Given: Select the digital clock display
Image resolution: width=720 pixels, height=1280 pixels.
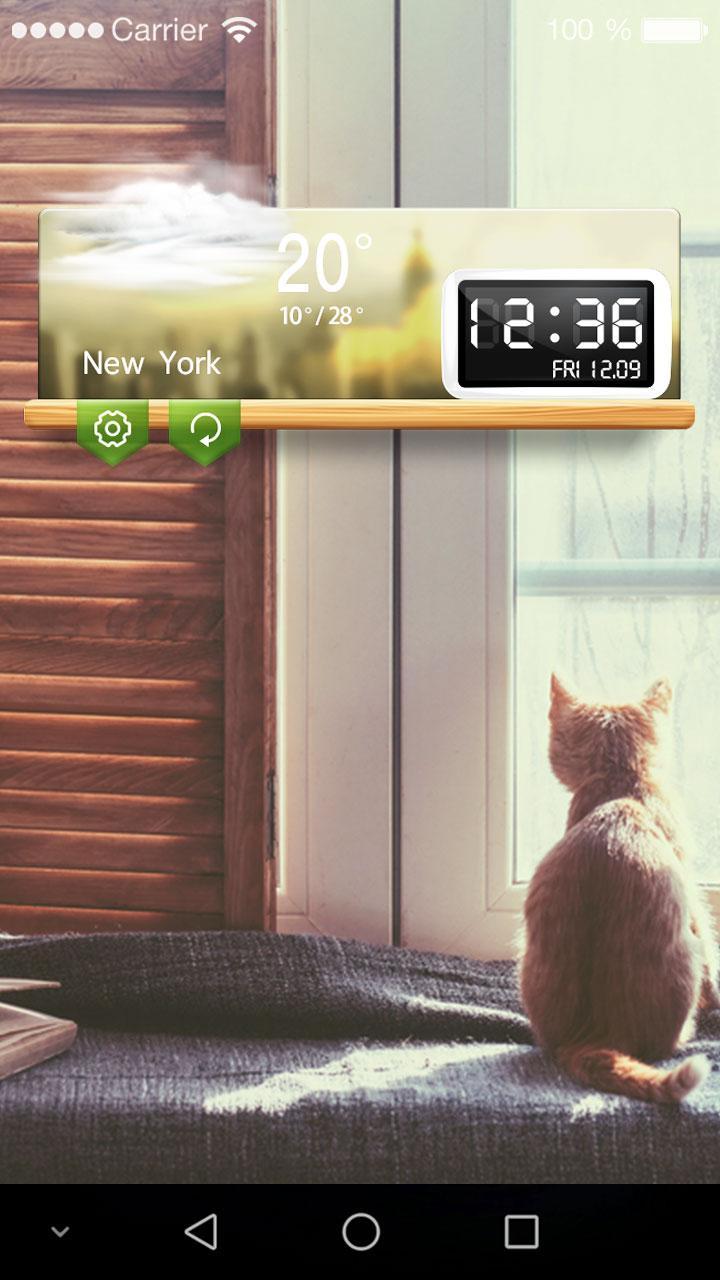Looking at the screenshot, I should tap(557, 320).
